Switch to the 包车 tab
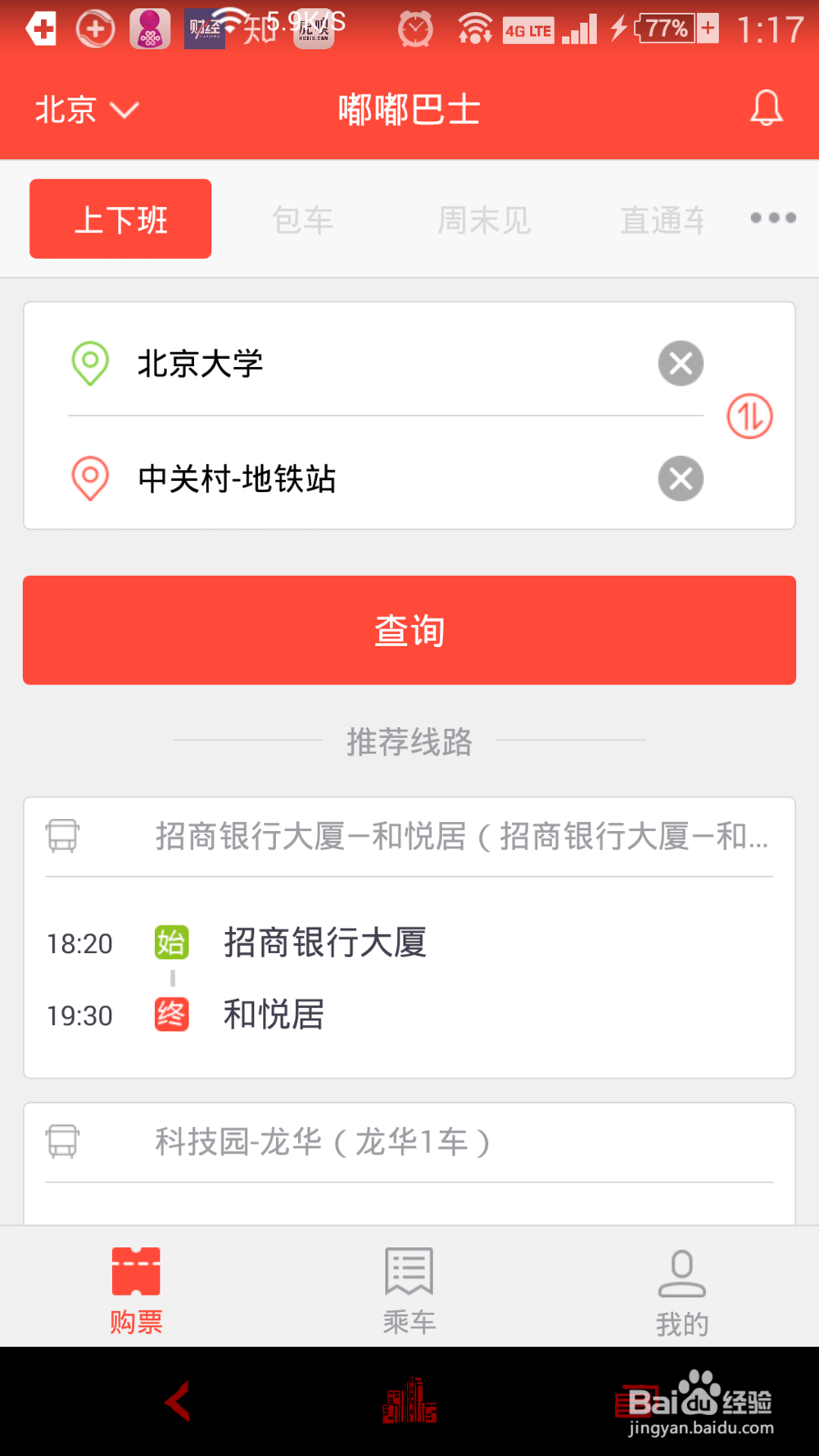Screen dimensions: 819x1456 coord(302,219)
